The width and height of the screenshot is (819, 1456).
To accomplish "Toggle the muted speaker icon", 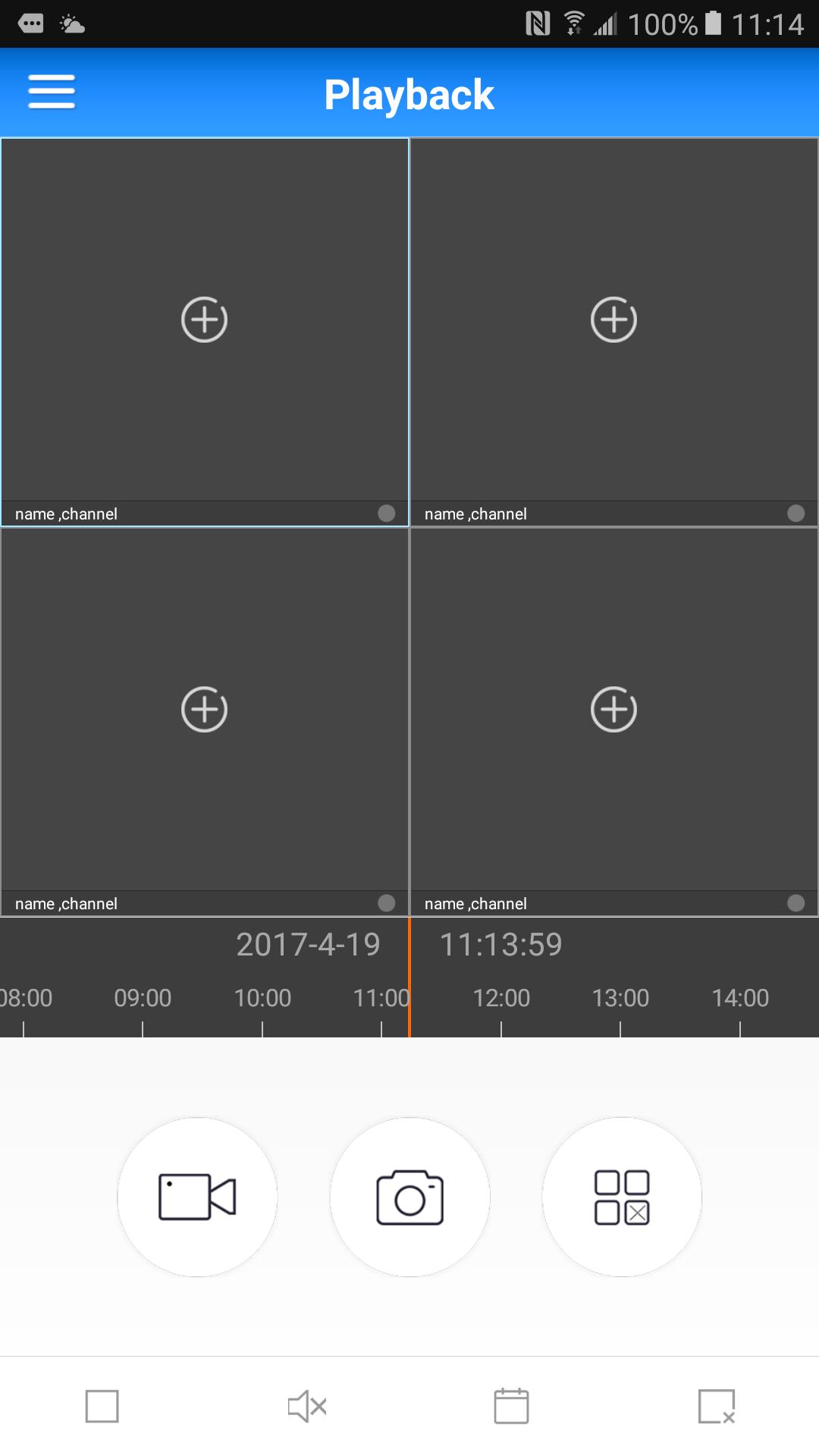I will [x=307, y=1406].
